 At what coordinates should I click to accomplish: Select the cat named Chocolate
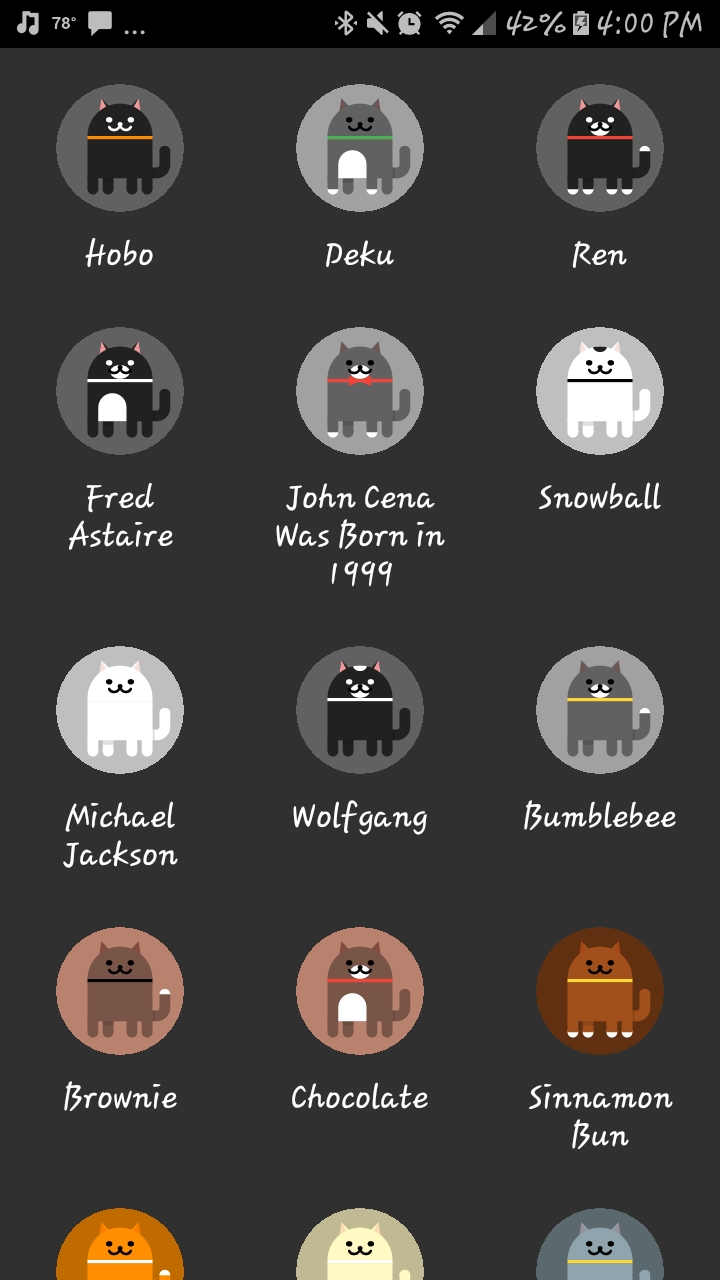point(360,991)
